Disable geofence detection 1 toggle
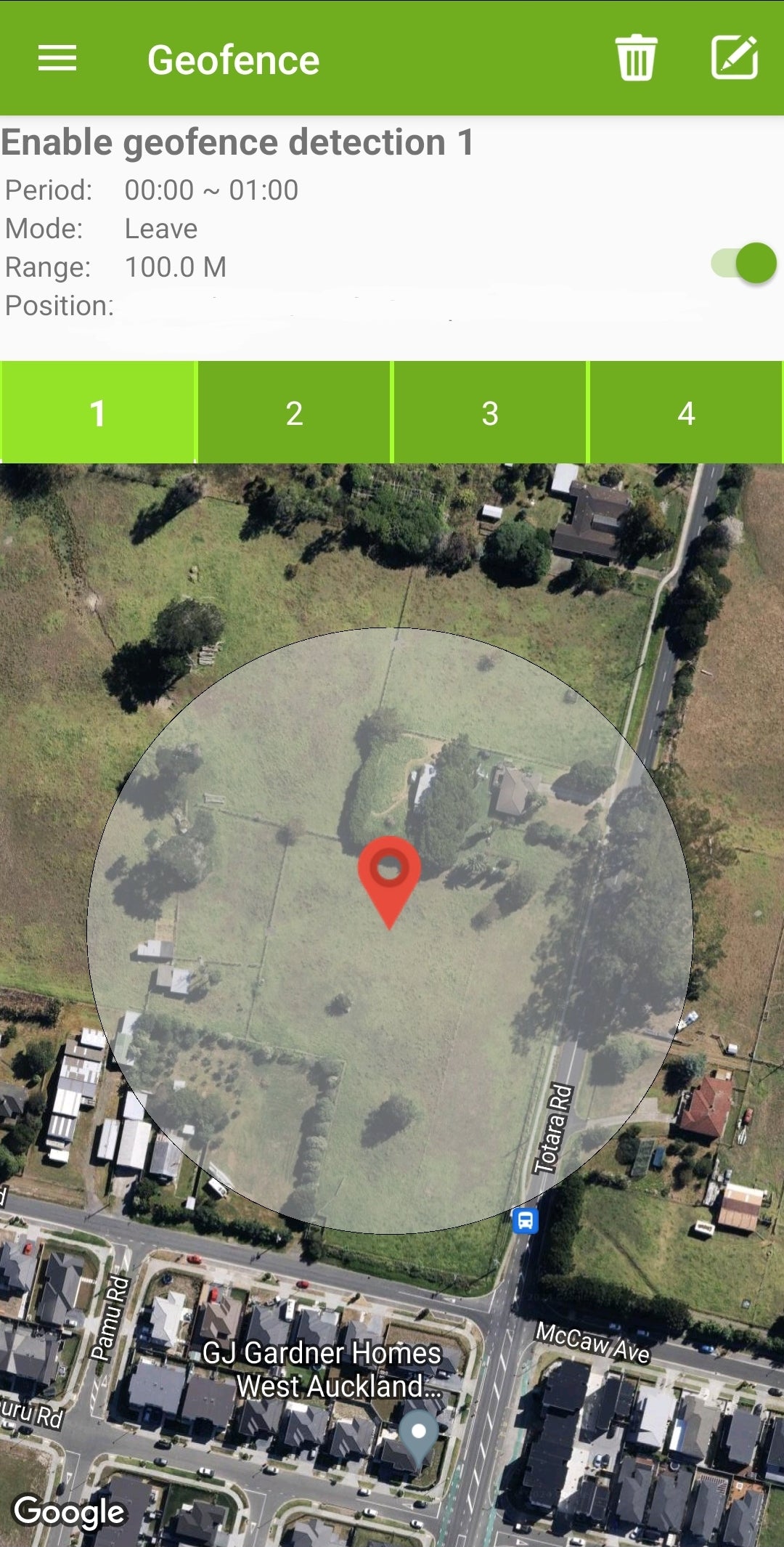 click(744, 263)
